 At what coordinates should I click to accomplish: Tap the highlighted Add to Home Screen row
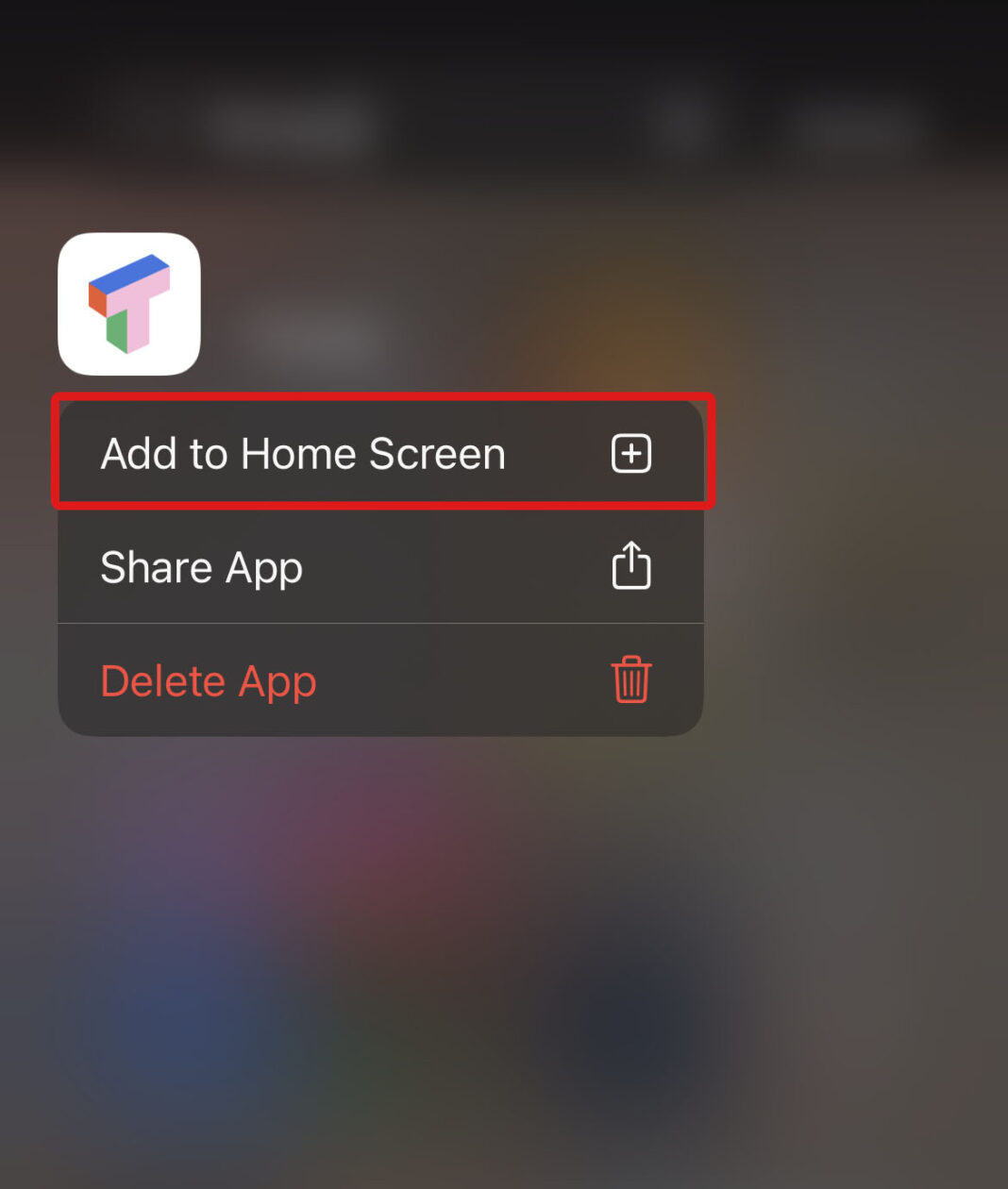[378, 453]
